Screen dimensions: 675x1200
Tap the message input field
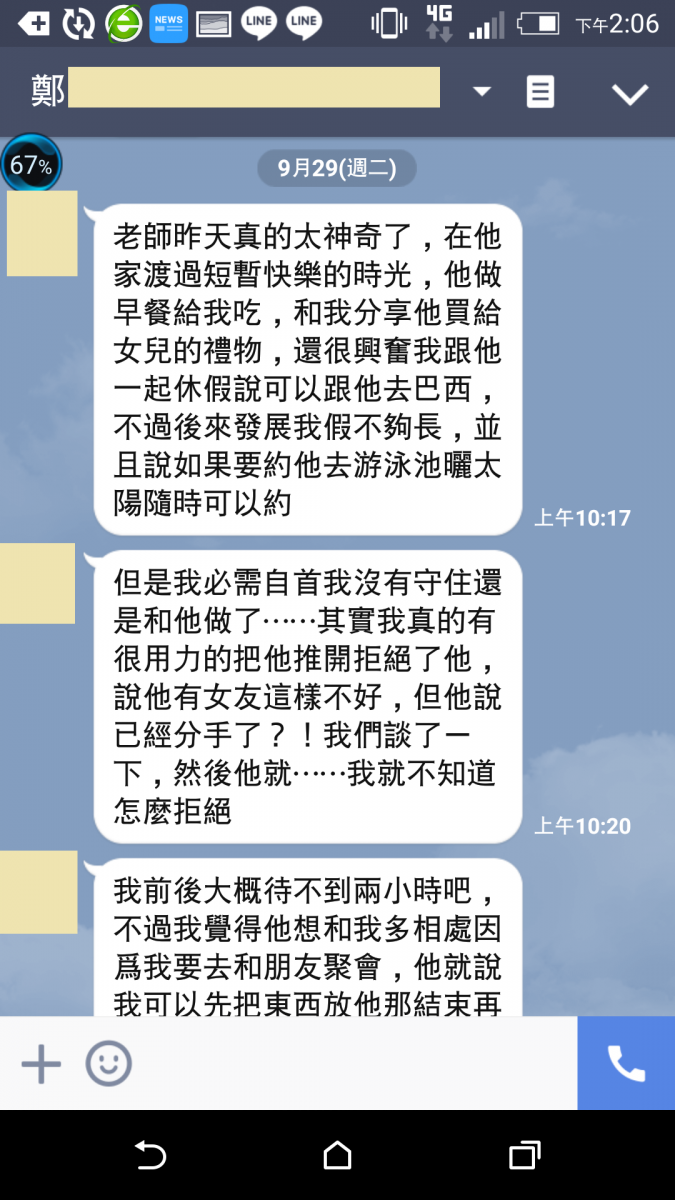point(350,1063)
